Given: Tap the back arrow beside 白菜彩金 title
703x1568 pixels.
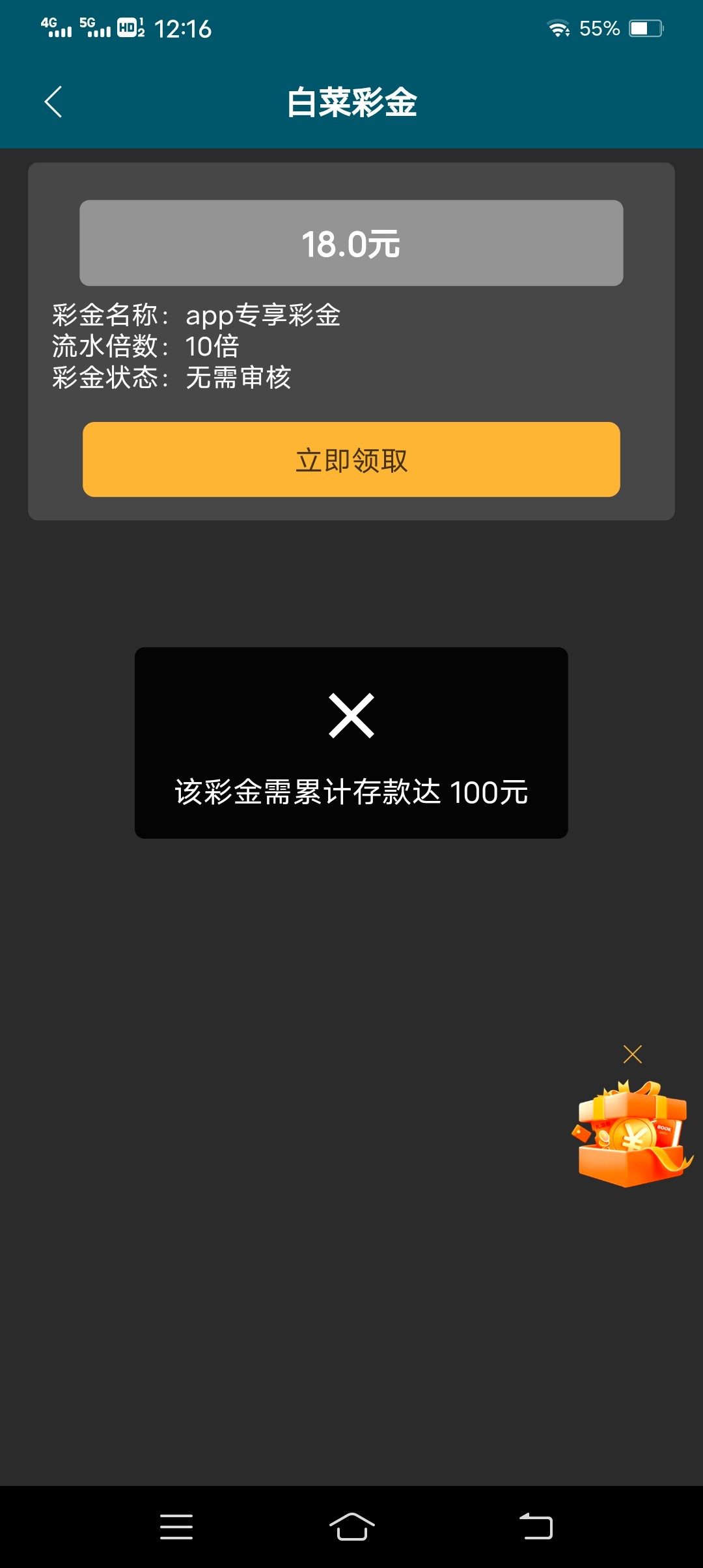Looking at the screenshot, I should pos(53,102).
